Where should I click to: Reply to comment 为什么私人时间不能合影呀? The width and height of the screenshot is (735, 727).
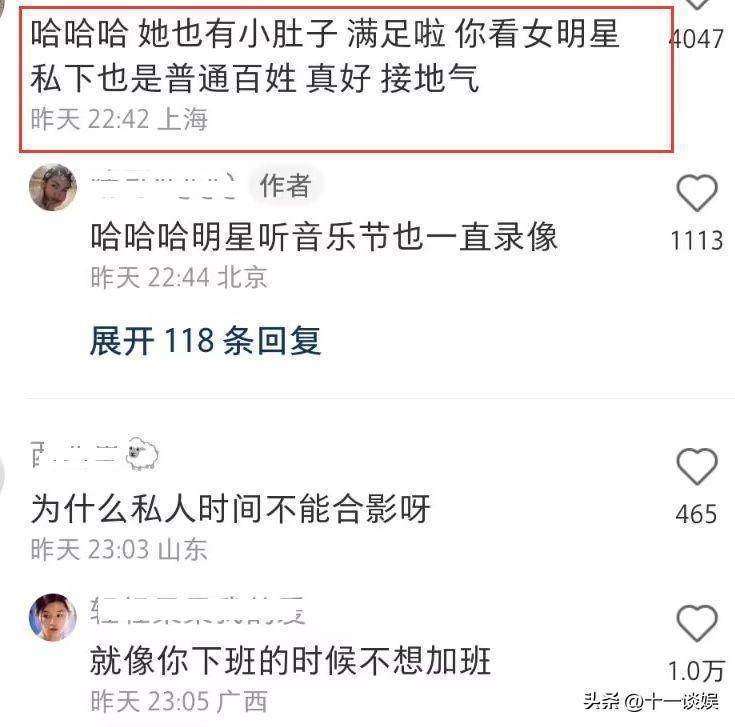[x=230, y=509]
